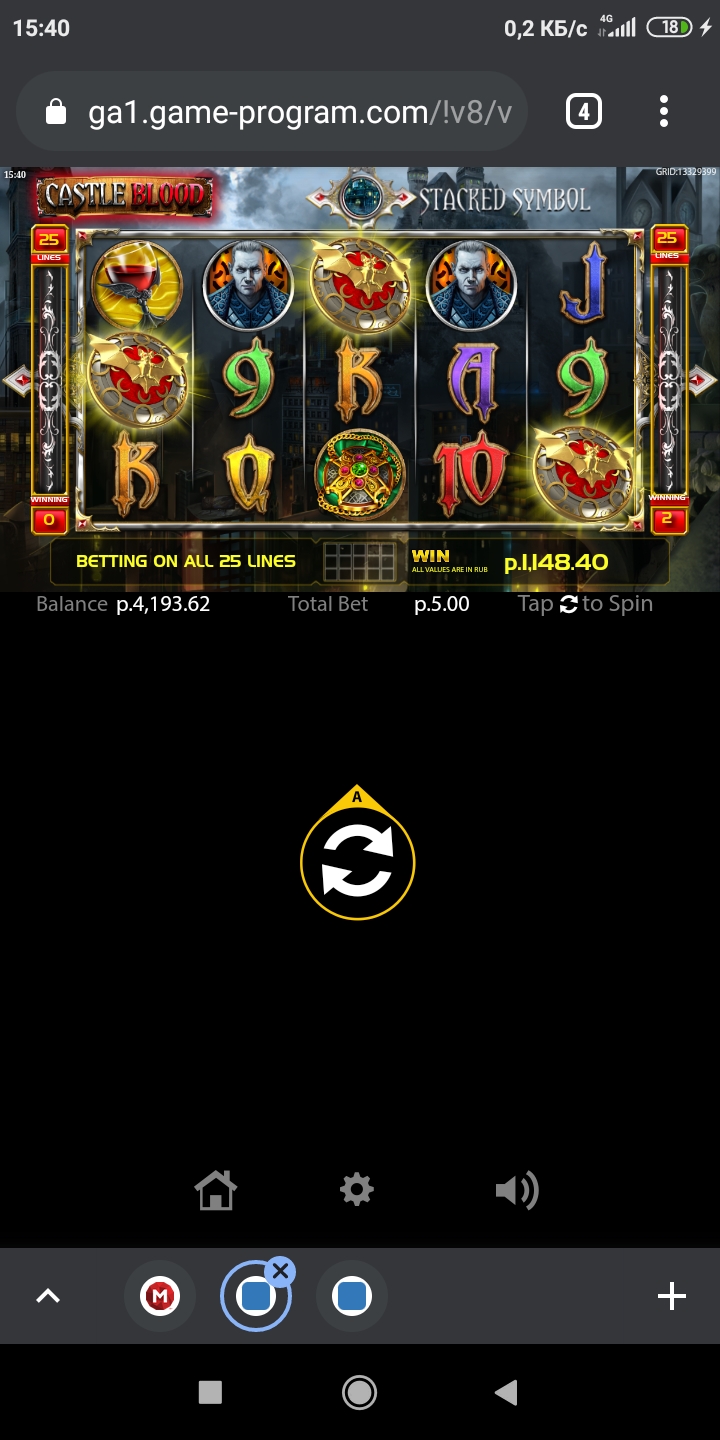Image resolution: width=720 pixels, height=1440 pixels.
Task: Open the browser overflow menu
Action: 664,111
